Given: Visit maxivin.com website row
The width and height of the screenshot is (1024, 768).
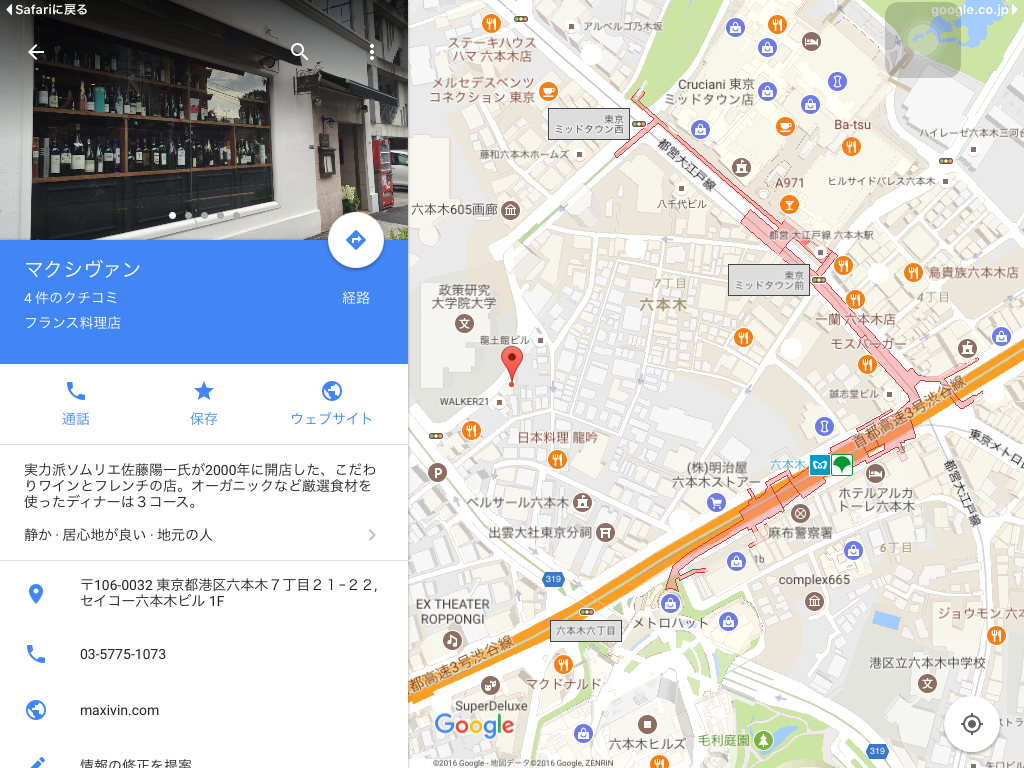Looking at the screenshot, I should pyautogui.click(x=119, y=711).
